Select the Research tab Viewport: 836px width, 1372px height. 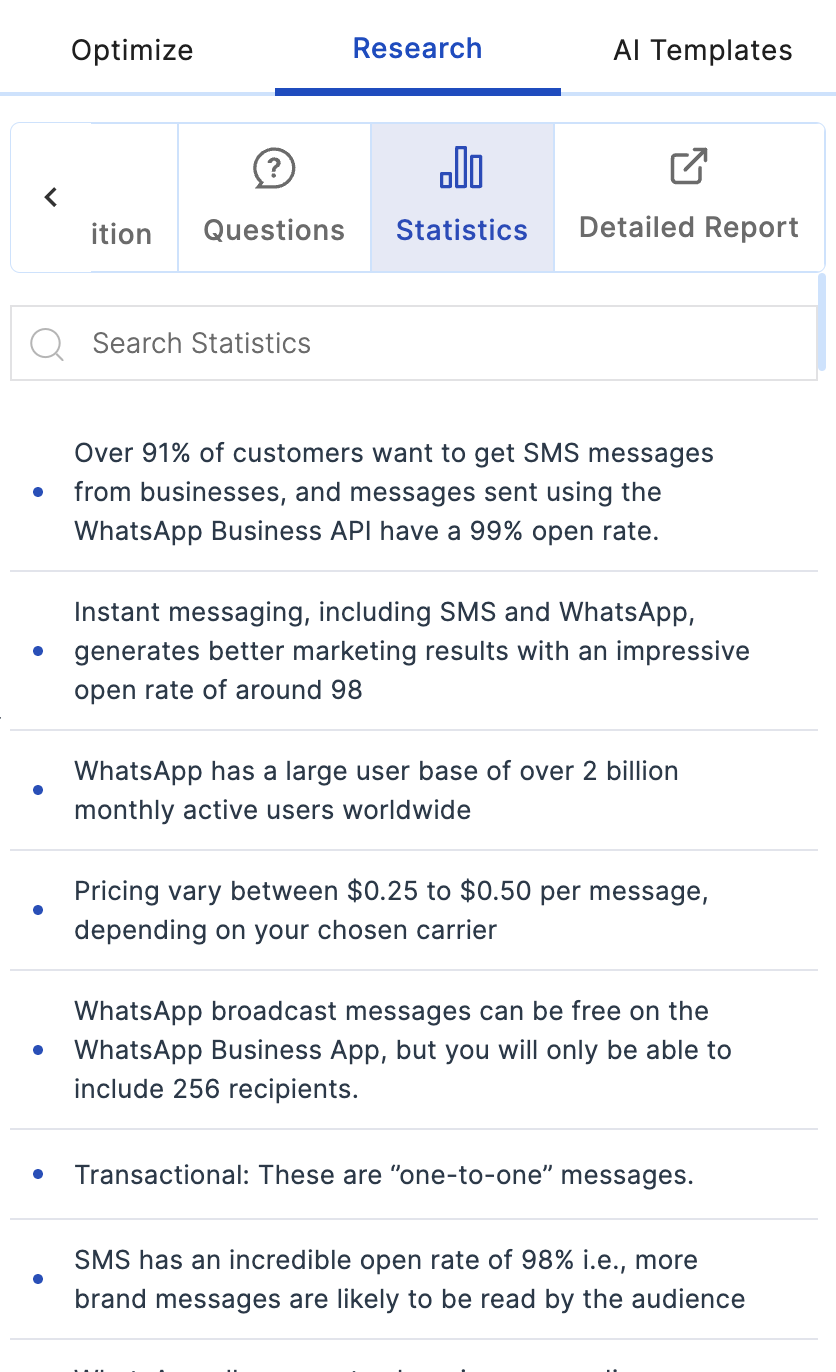coord(417,48)
